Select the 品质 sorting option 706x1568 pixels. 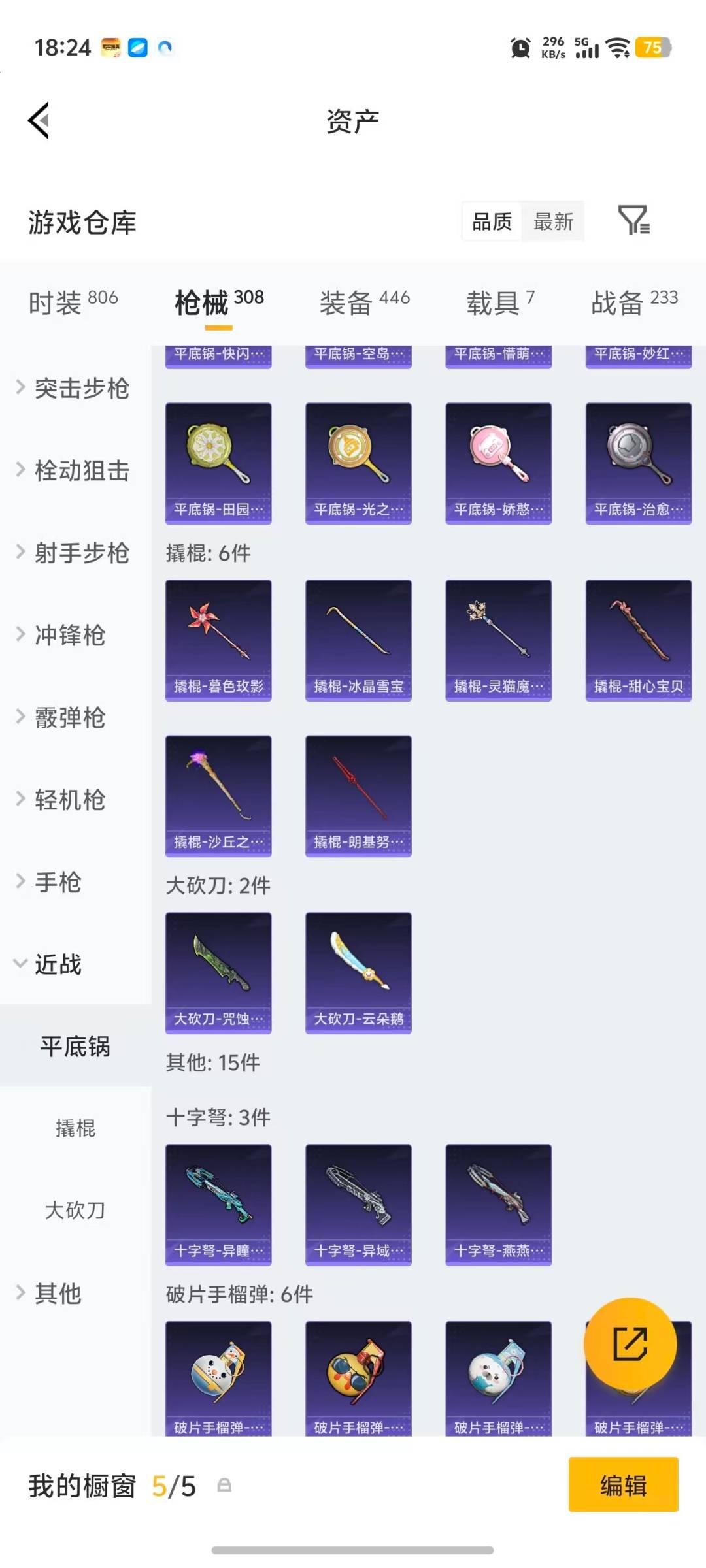point(491,222)
